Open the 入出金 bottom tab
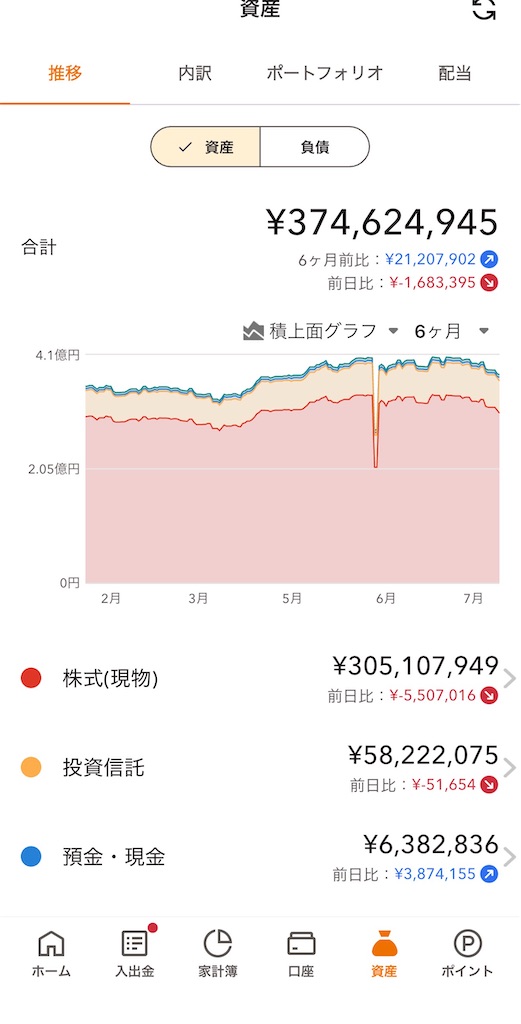 [x=134, y=953]
